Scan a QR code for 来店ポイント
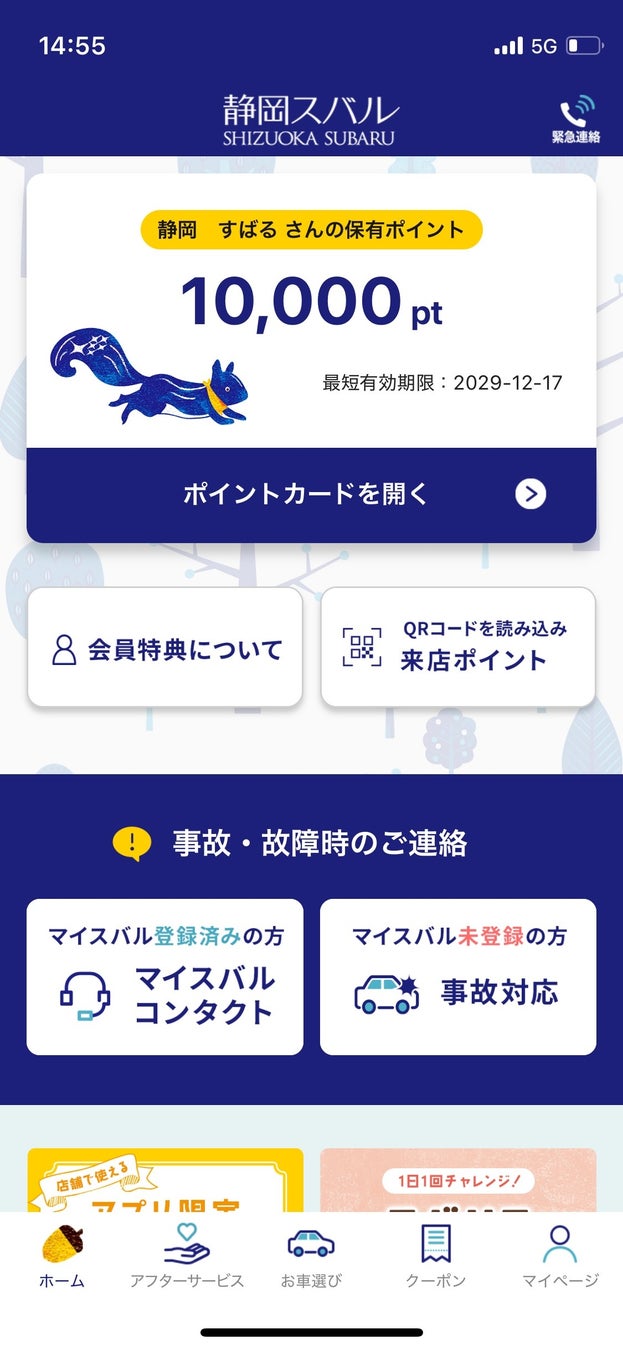 click(x=458, y=648)
